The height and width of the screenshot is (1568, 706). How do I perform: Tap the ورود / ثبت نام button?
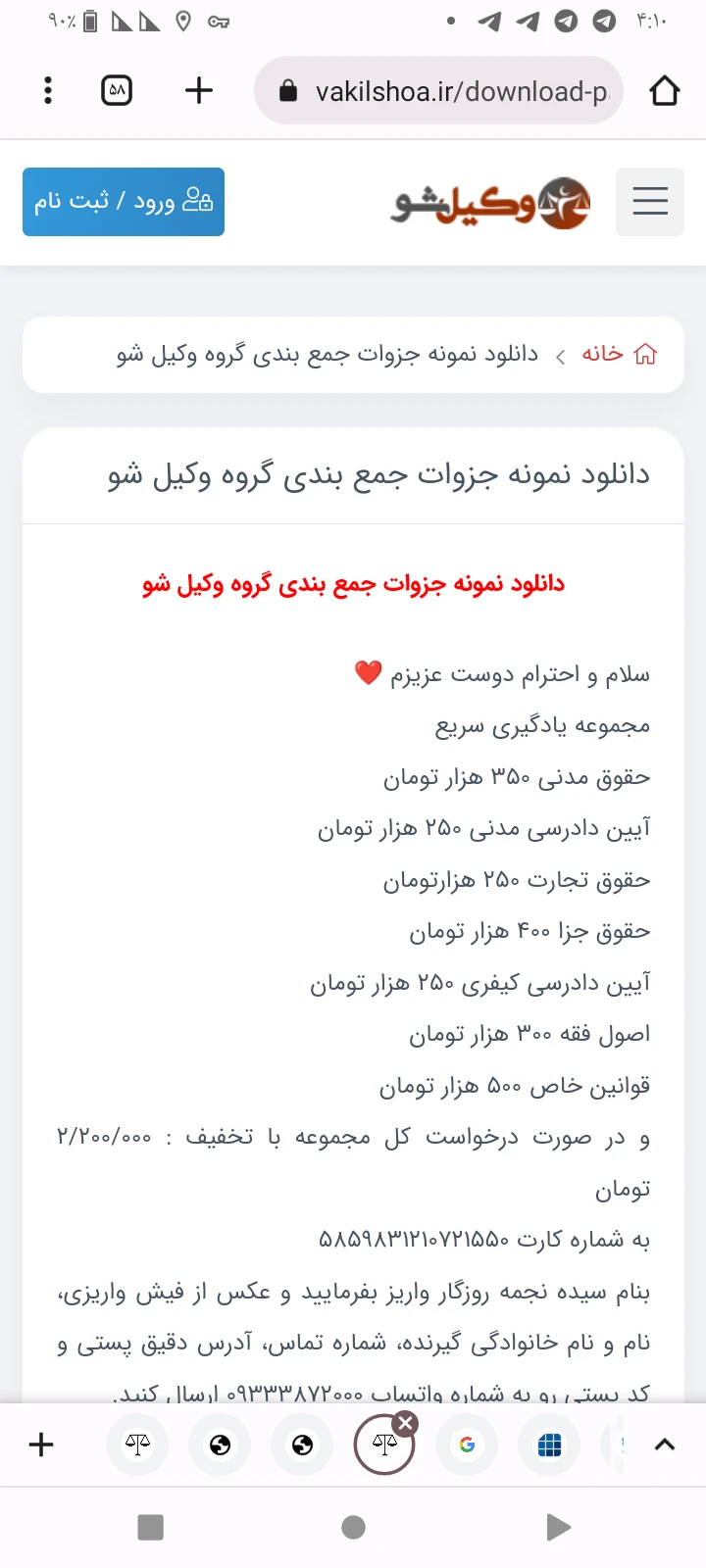click(x=124, y=202)
